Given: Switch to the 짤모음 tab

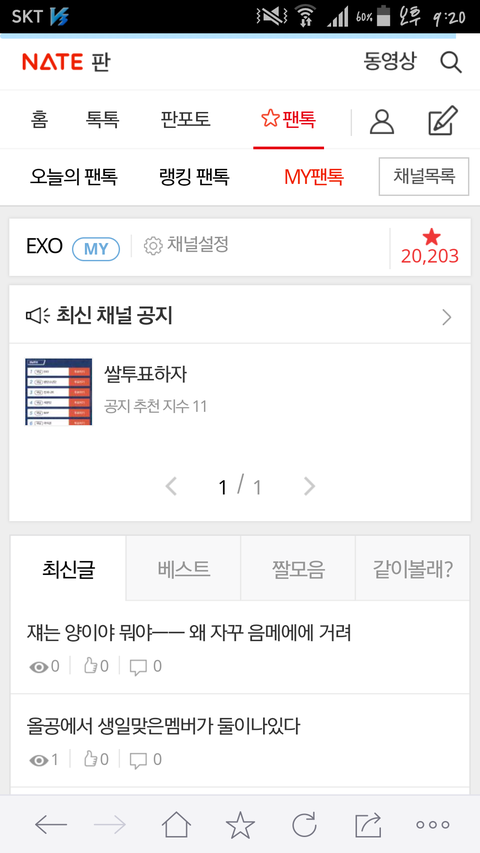Looking at the screenshot, I should [x=298, y=568].
